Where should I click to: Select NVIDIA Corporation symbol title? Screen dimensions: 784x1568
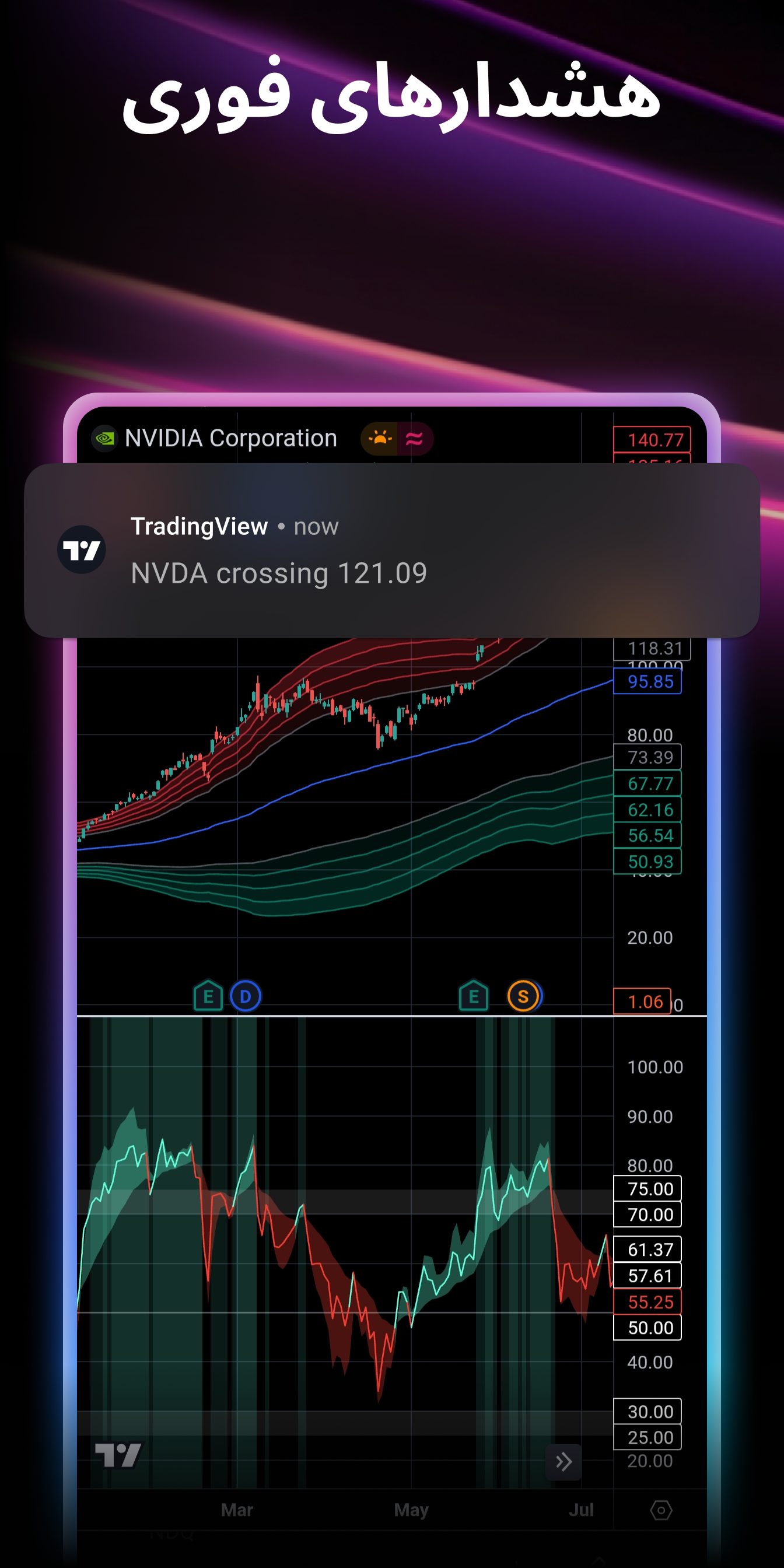(232, 437)
